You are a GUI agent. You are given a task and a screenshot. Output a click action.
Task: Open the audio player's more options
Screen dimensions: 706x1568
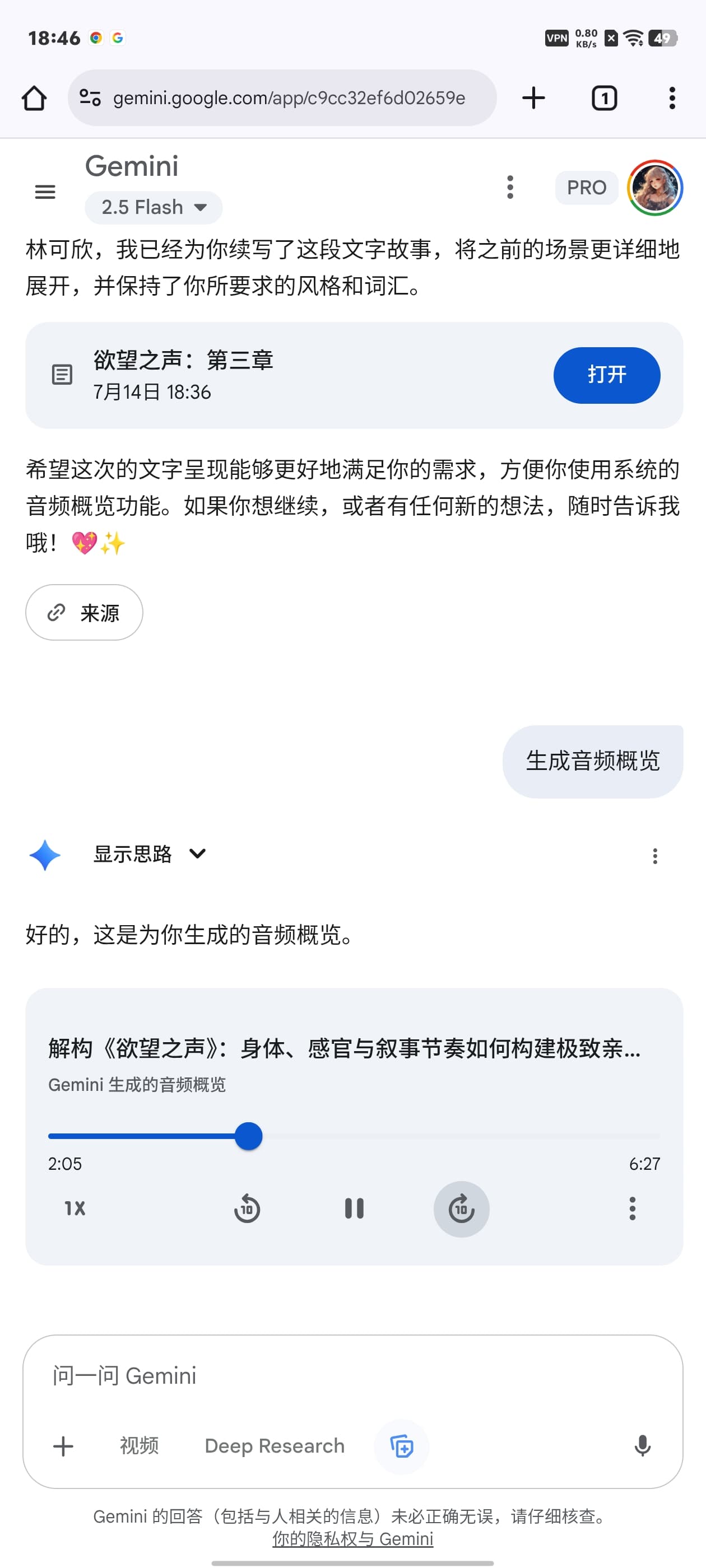(632, 1208)
